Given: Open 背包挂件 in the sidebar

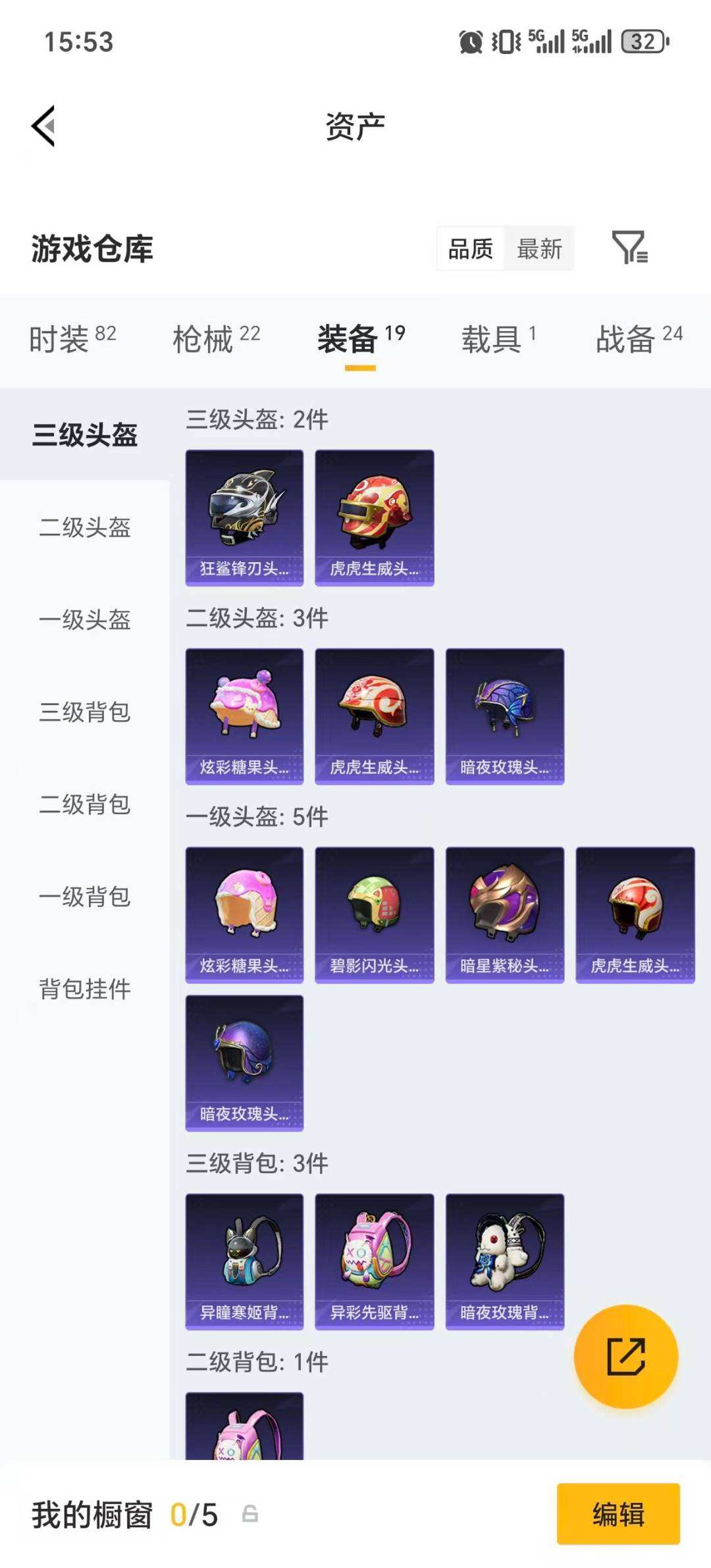Looking at the screenshot, I should (85, 988).
